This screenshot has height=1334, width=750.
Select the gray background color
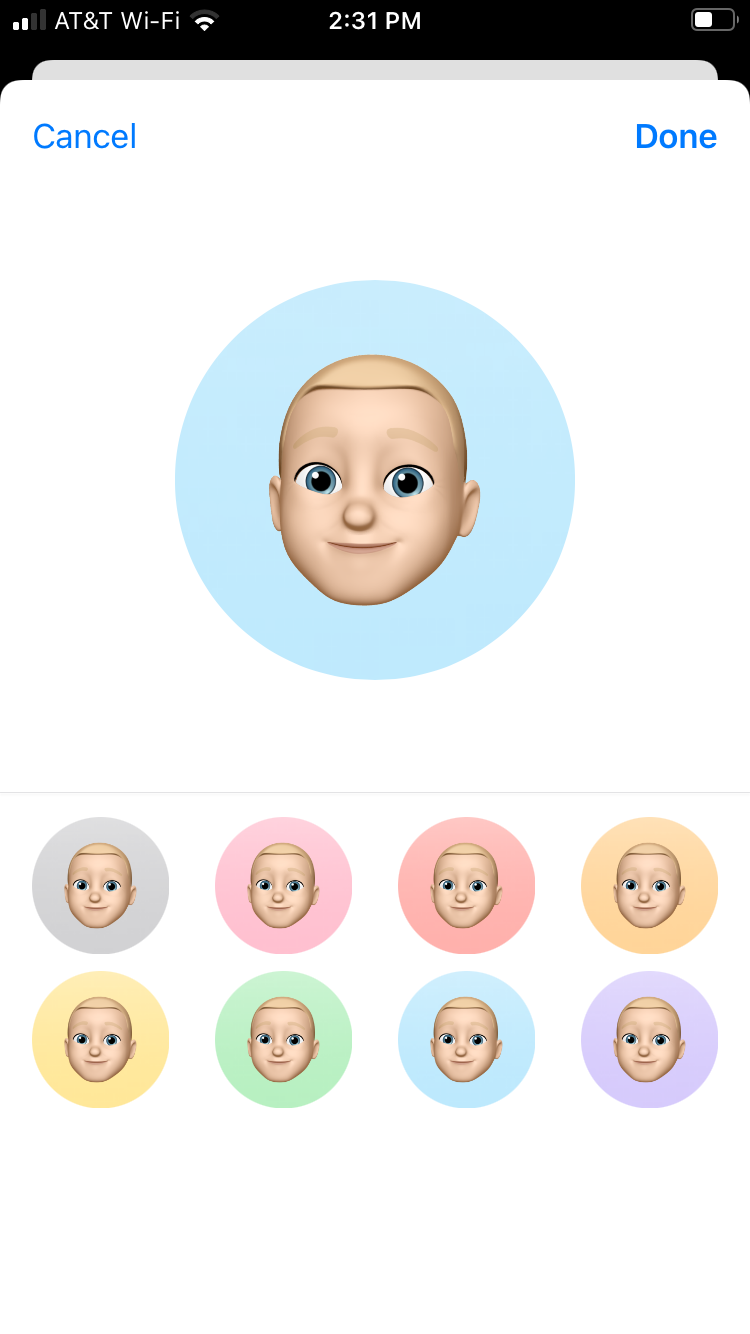click(x=100, y=886)
